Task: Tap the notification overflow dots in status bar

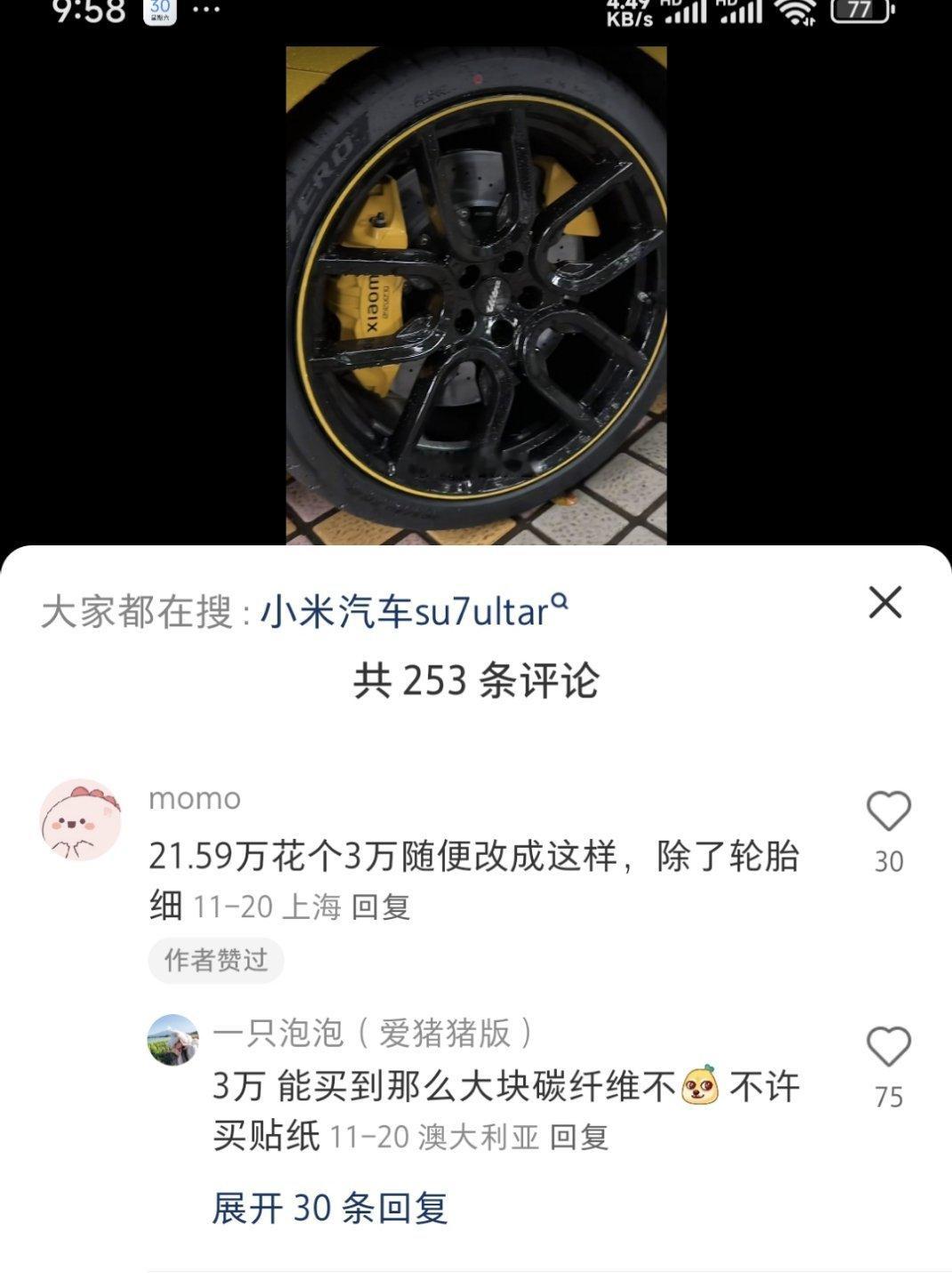Action: [206, 12]
